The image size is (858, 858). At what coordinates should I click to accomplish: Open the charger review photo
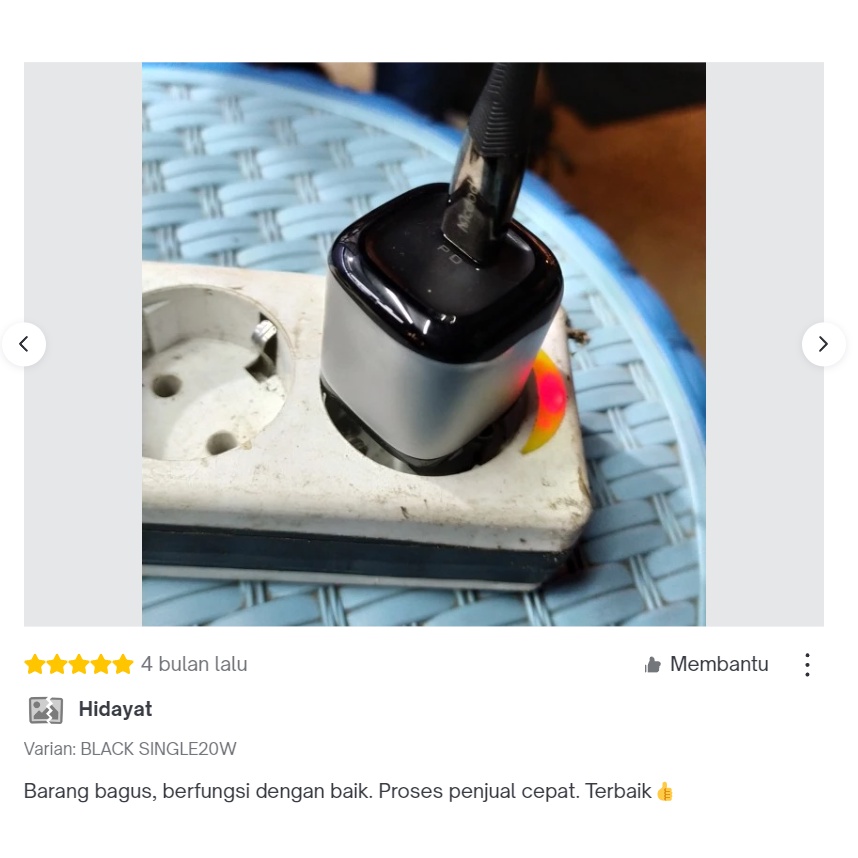[x=424, y=344]
